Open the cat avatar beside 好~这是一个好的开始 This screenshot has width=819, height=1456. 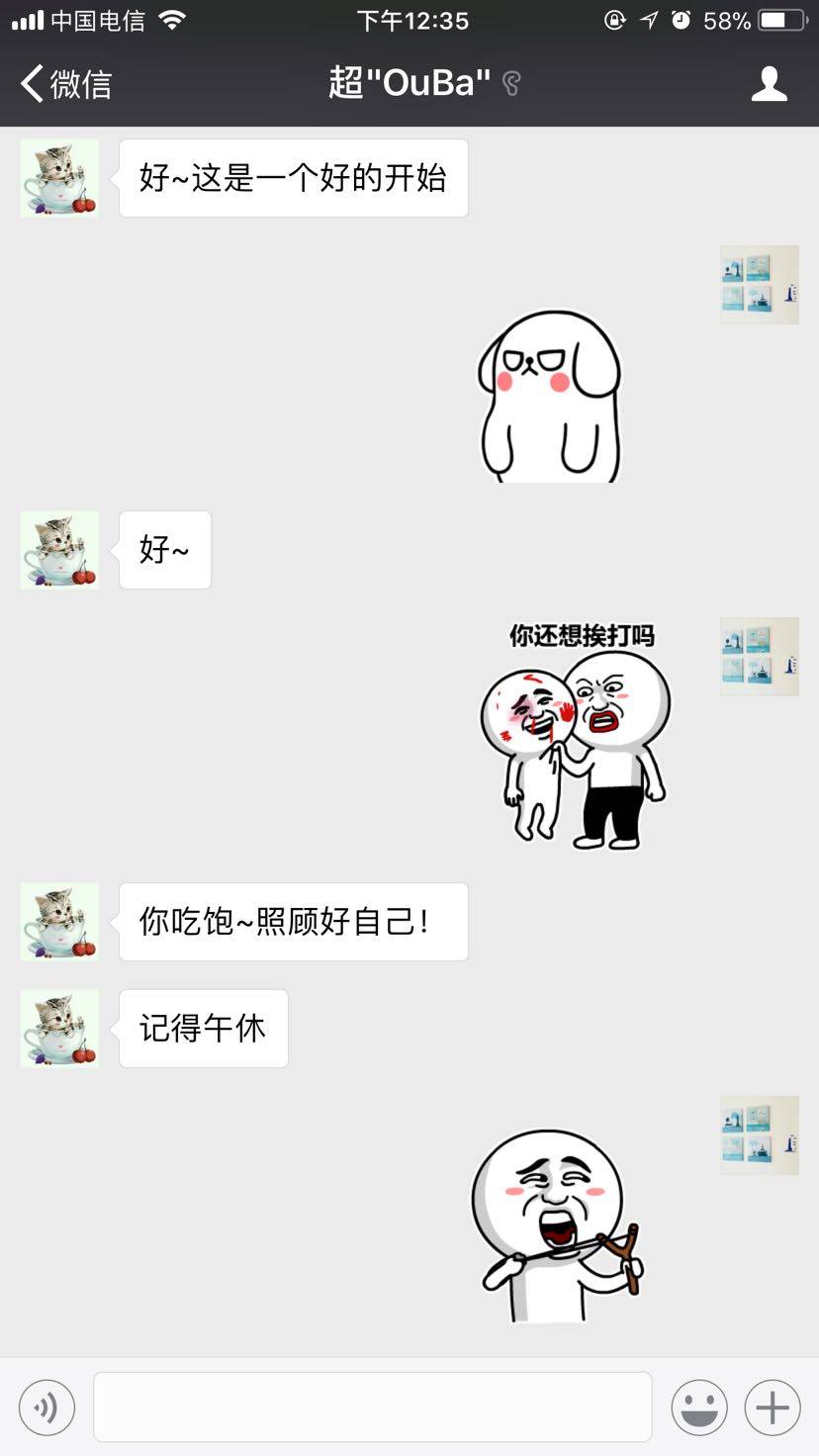pyautogui.click(x=59, y=178)
